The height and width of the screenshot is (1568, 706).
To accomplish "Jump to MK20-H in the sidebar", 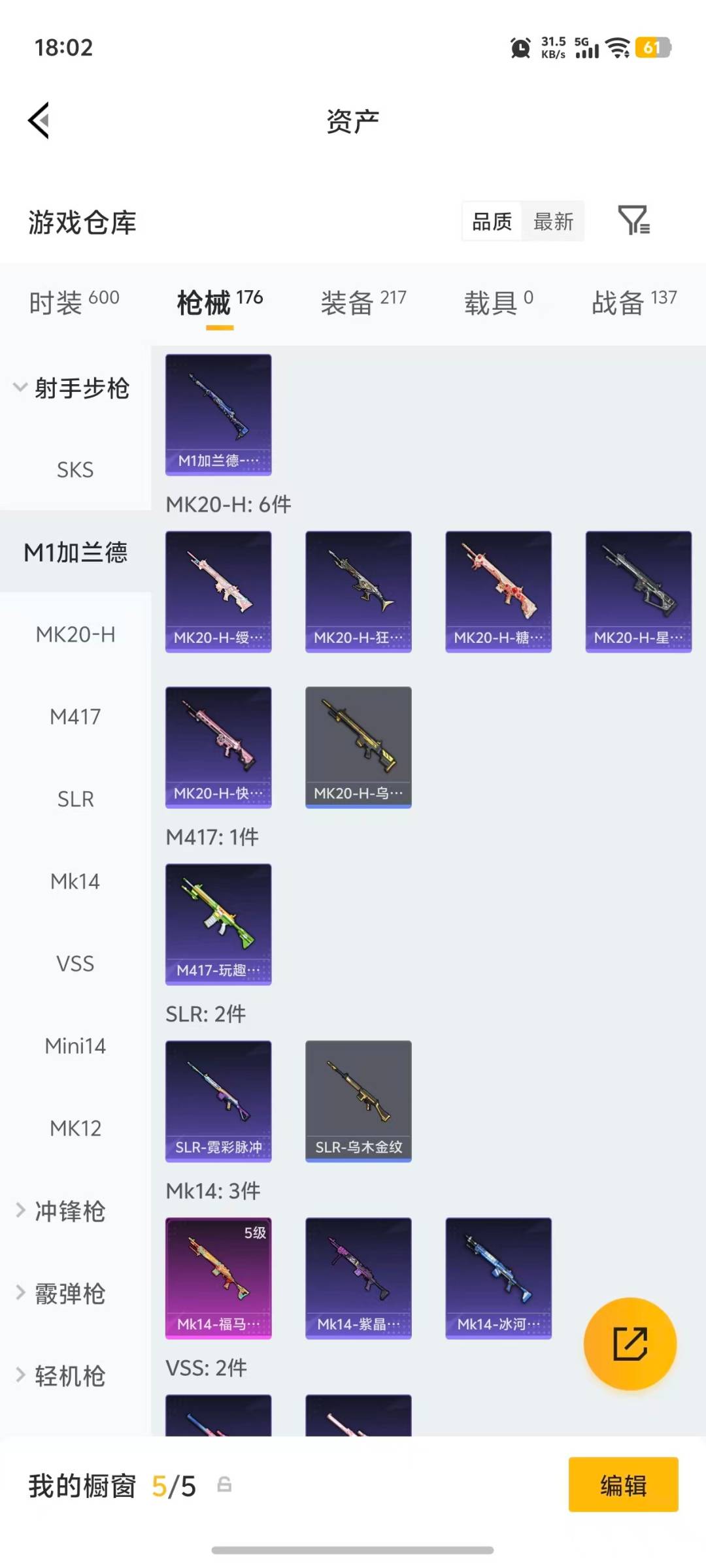I will point(75,634).
